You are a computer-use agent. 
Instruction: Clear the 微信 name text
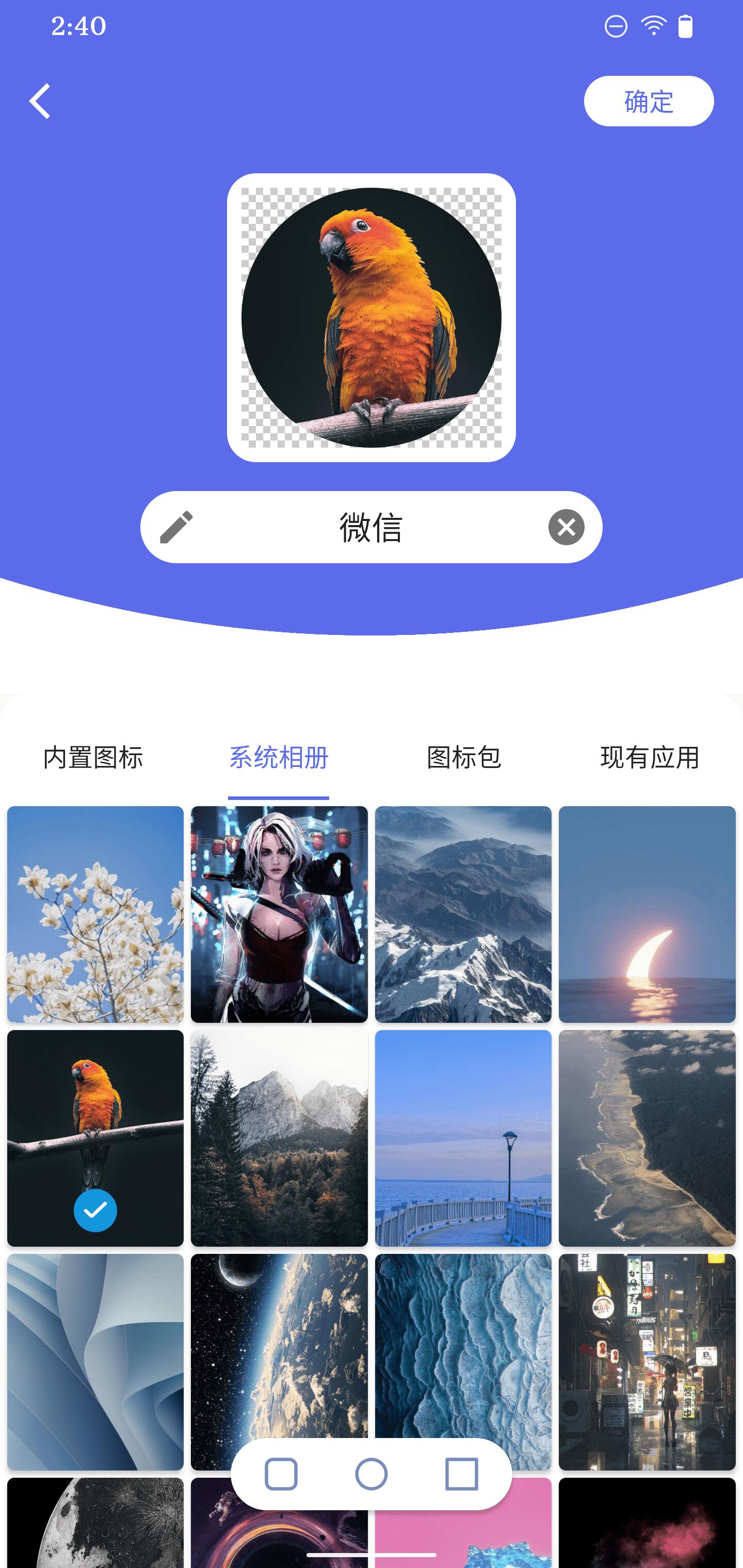[566, 527]
